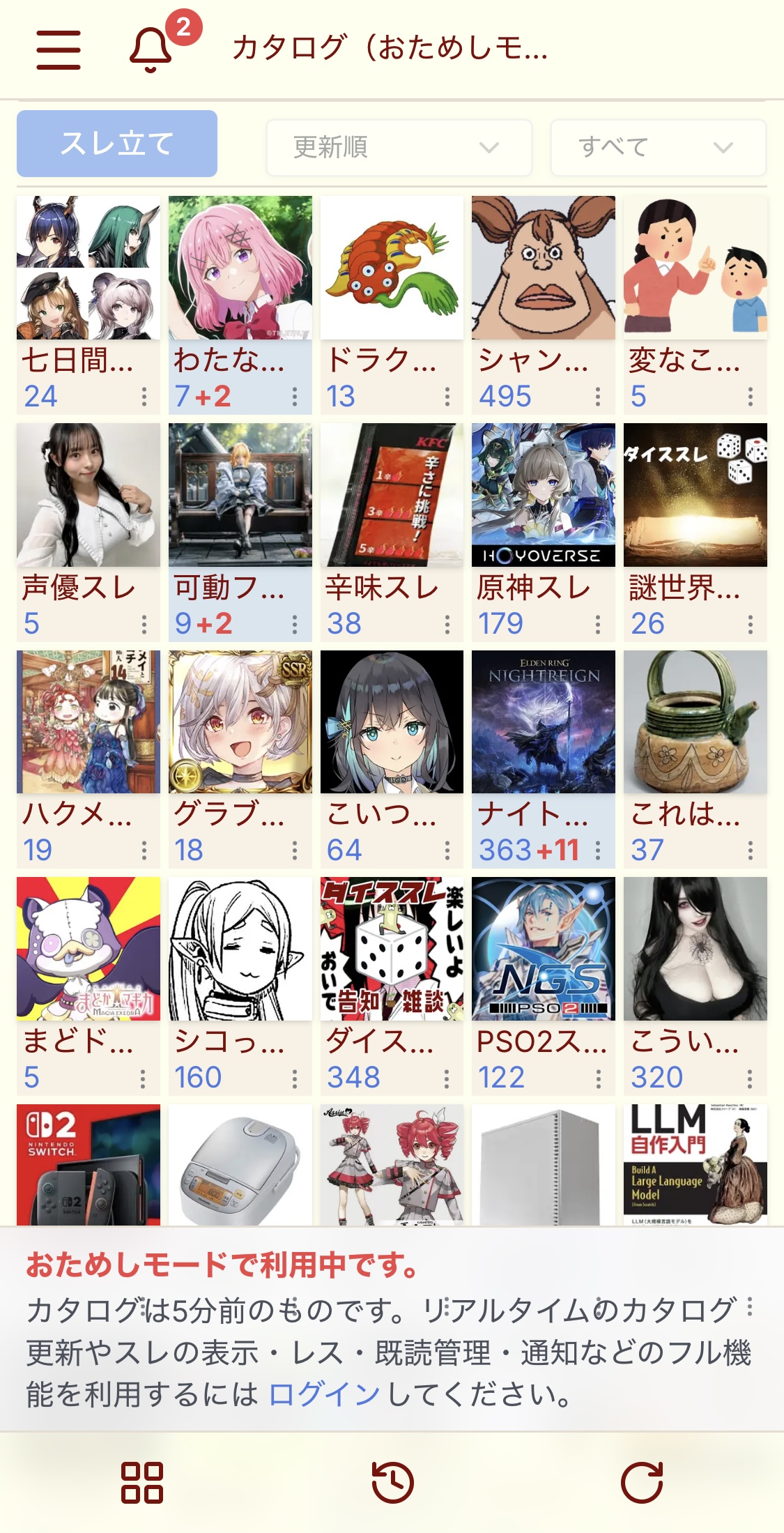Open options for the ドラク thread

pyautogui.click(x=447, y=397)
